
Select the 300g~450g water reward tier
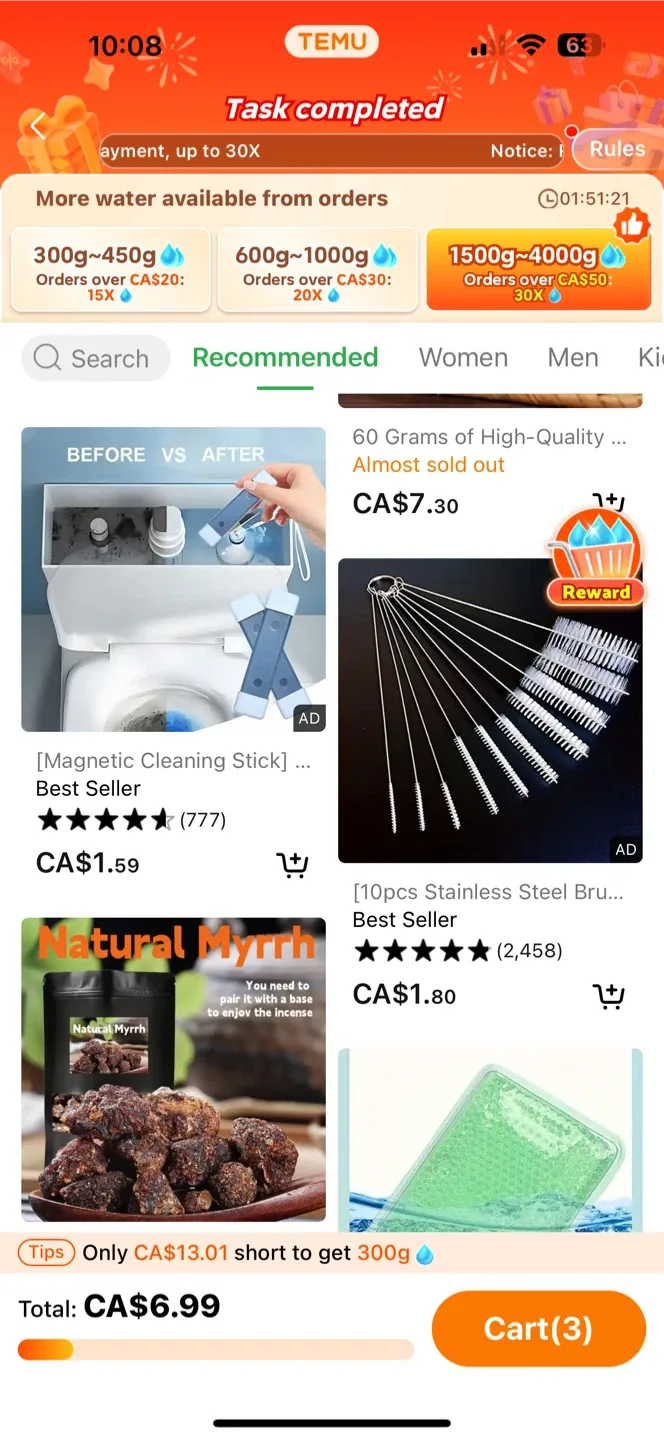110,270
